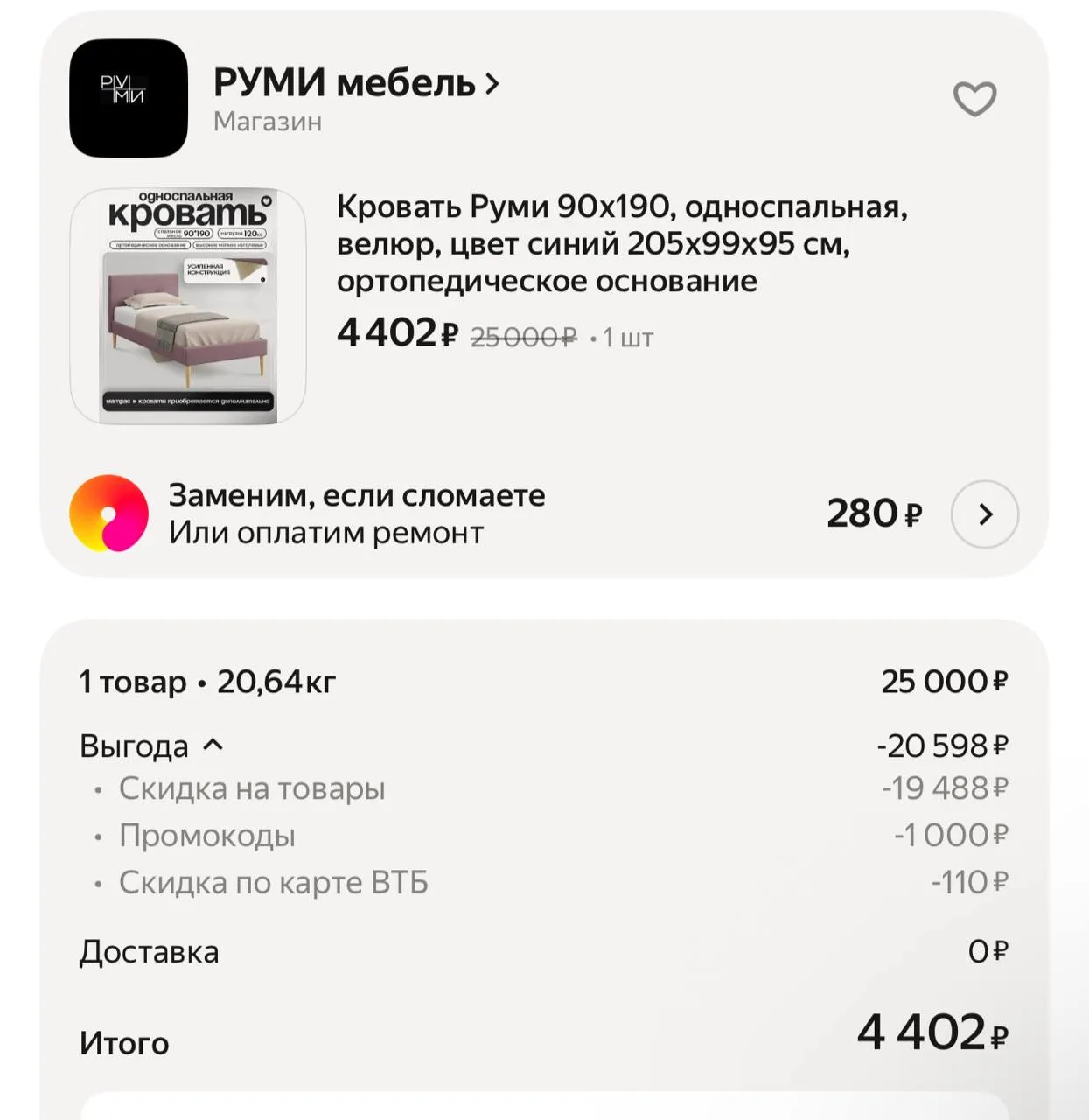Viewport: 1089px width, 1120px height.
Task: Open the 280 ₽ replacement protection offer arrow
Action: coord(985,514)
